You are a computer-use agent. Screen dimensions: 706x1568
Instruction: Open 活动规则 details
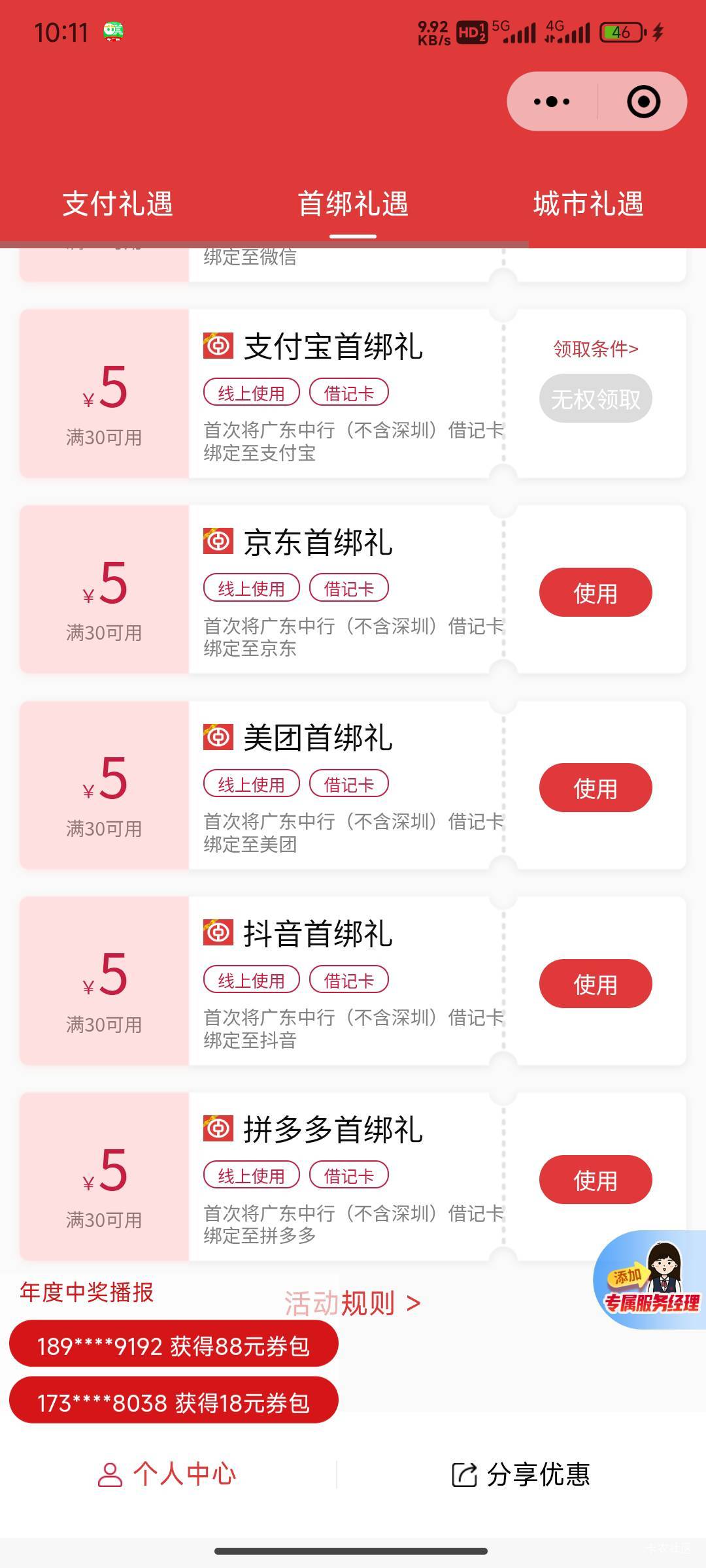tap(352, 1303)
